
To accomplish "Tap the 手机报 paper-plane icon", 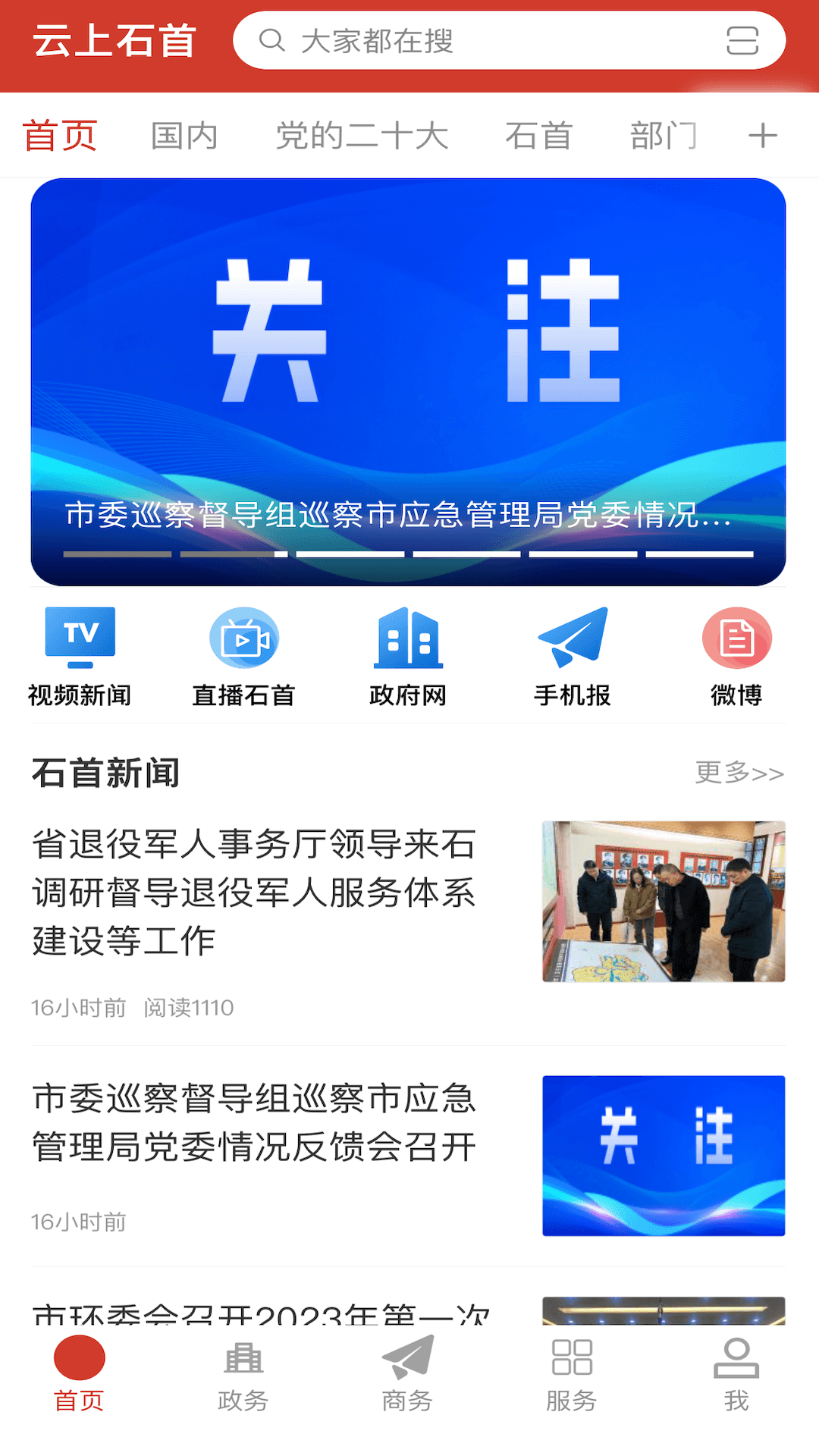I will [x=573, y=654].
